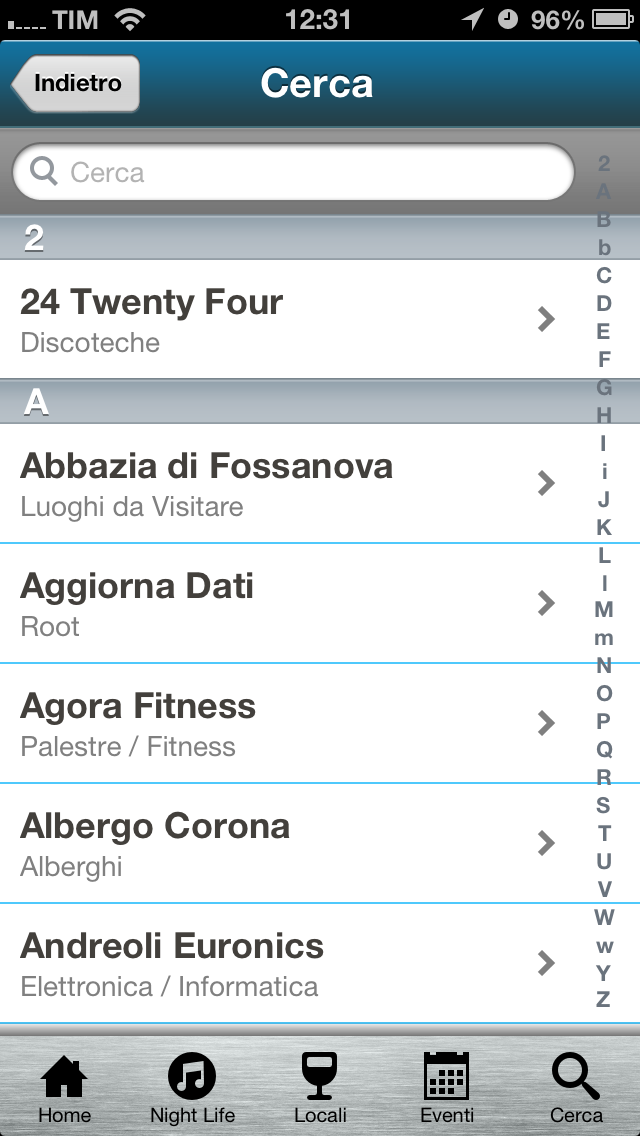Screen dimensions: 640x1136
Task: Go back with the Indietro button
Action: click(76, 84)
